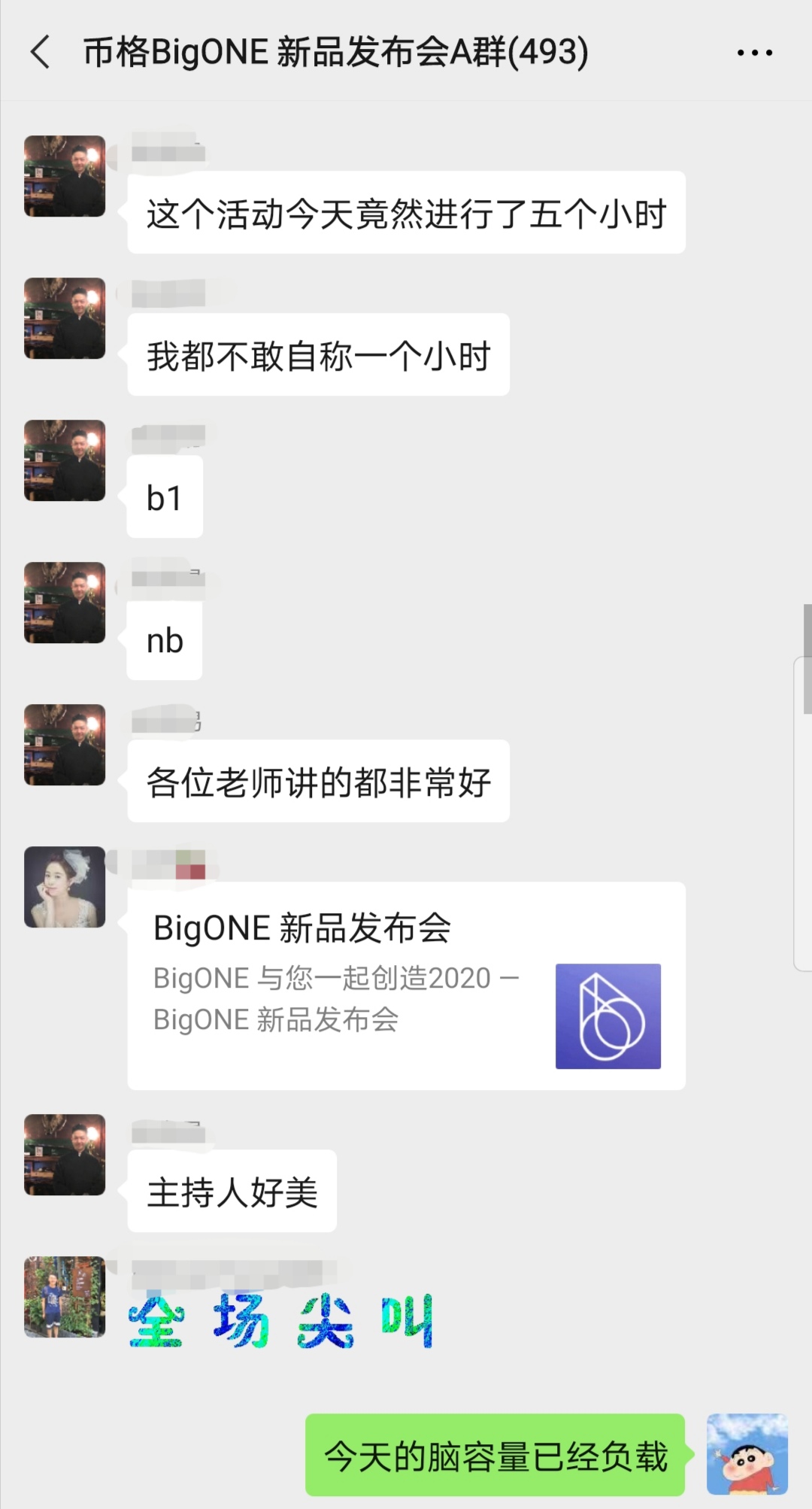Tap your own avatar beside 今天的脑容量已经负载
The image size is (812, 1509).
[x=747, y=1454]
